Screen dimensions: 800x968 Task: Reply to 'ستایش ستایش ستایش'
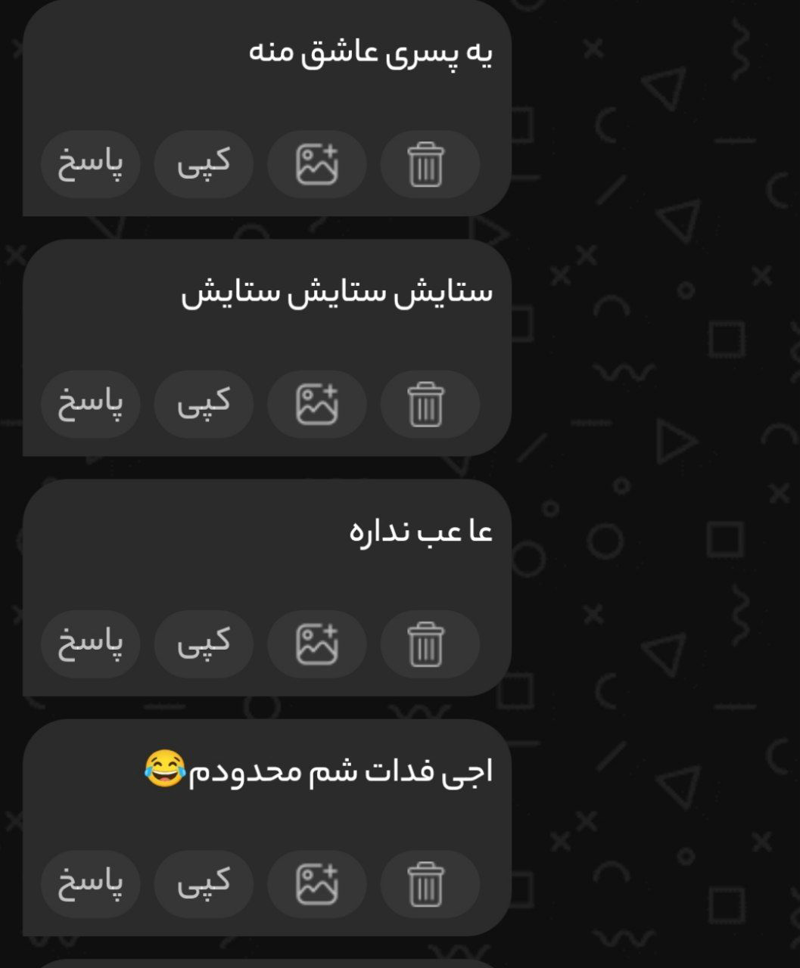[90, 404]
